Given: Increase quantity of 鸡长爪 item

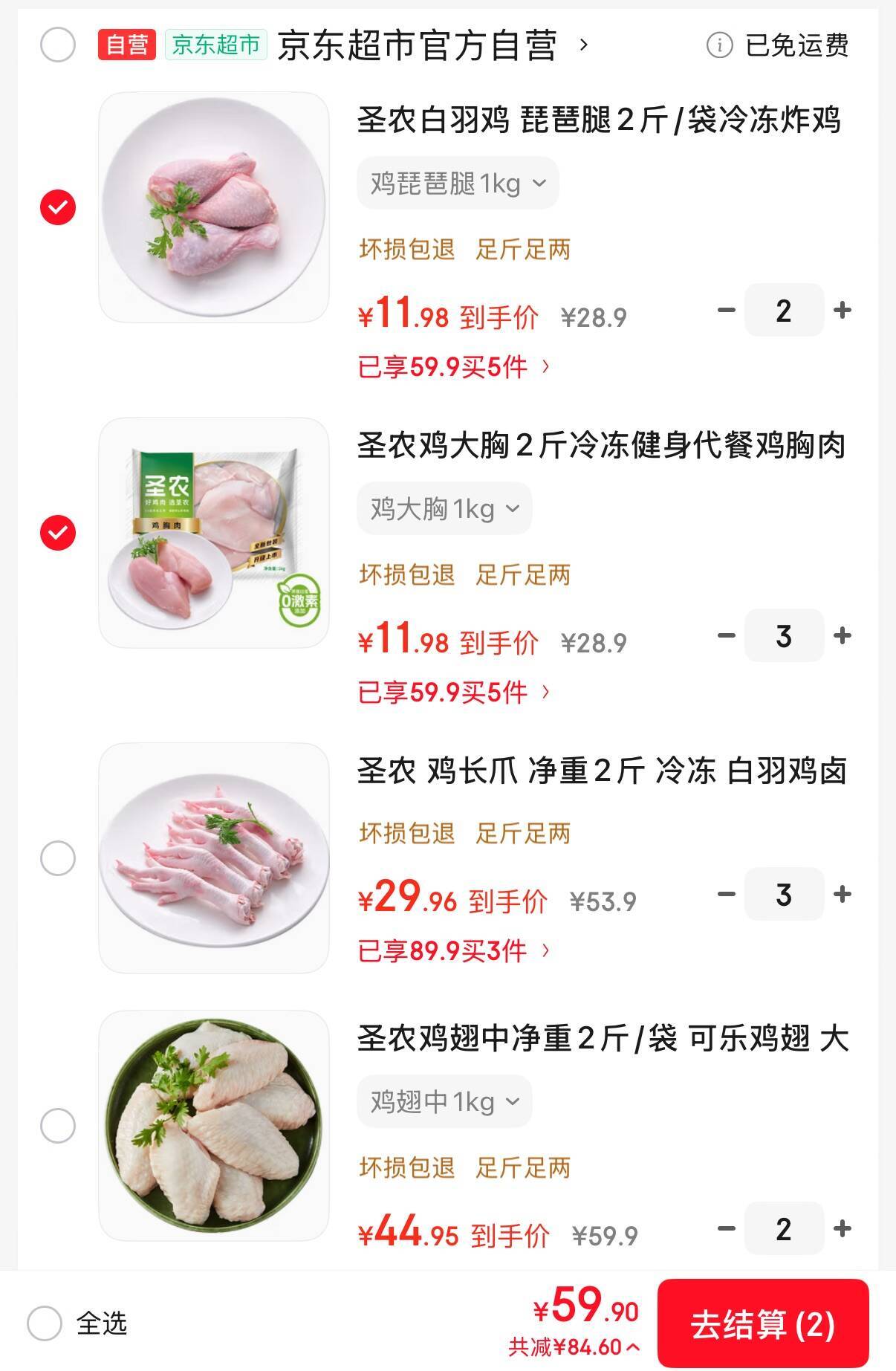Looking at the screenshot, I should click(x=843, y=894).
